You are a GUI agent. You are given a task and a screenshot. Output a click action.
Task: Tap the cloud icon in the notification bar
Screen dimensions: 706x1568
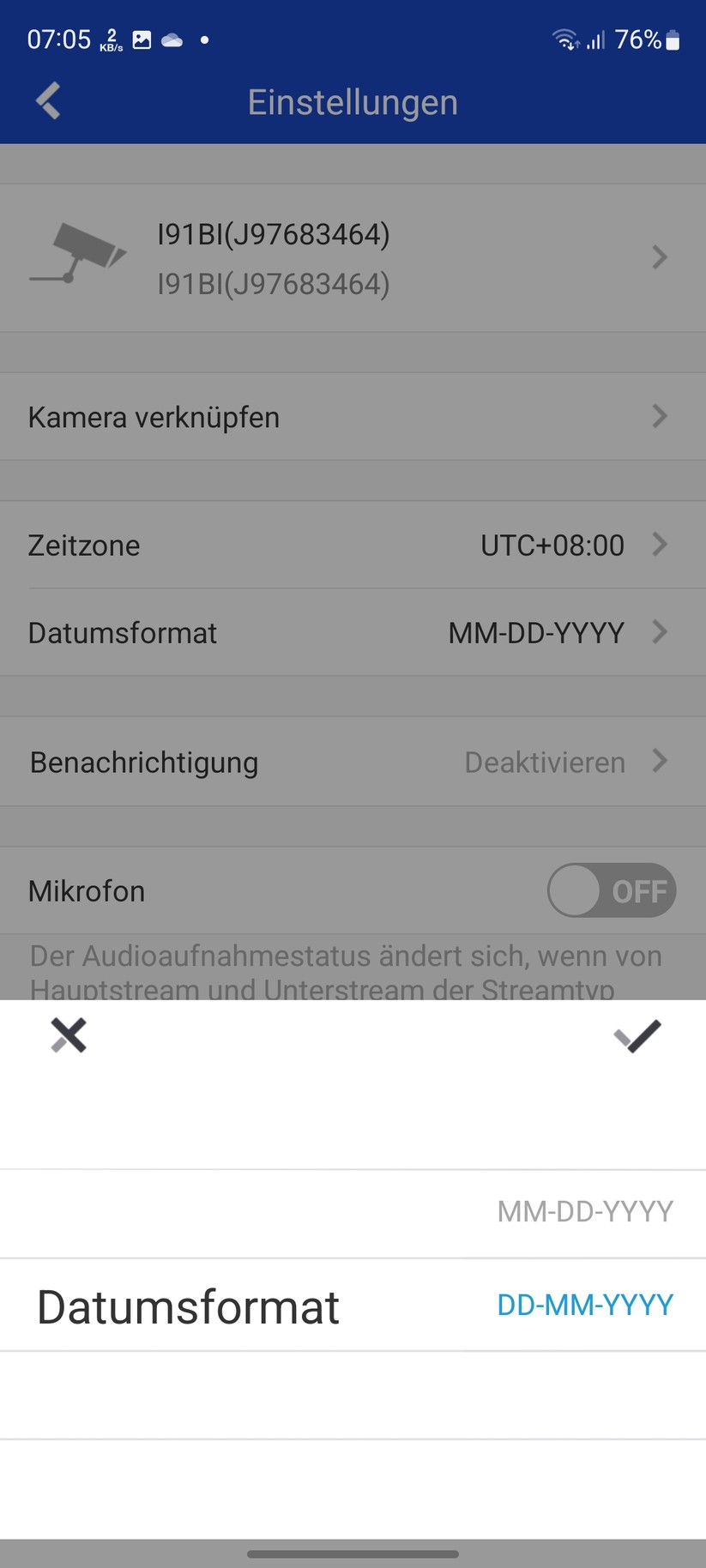pyautogui.click(x=172, y=39)
